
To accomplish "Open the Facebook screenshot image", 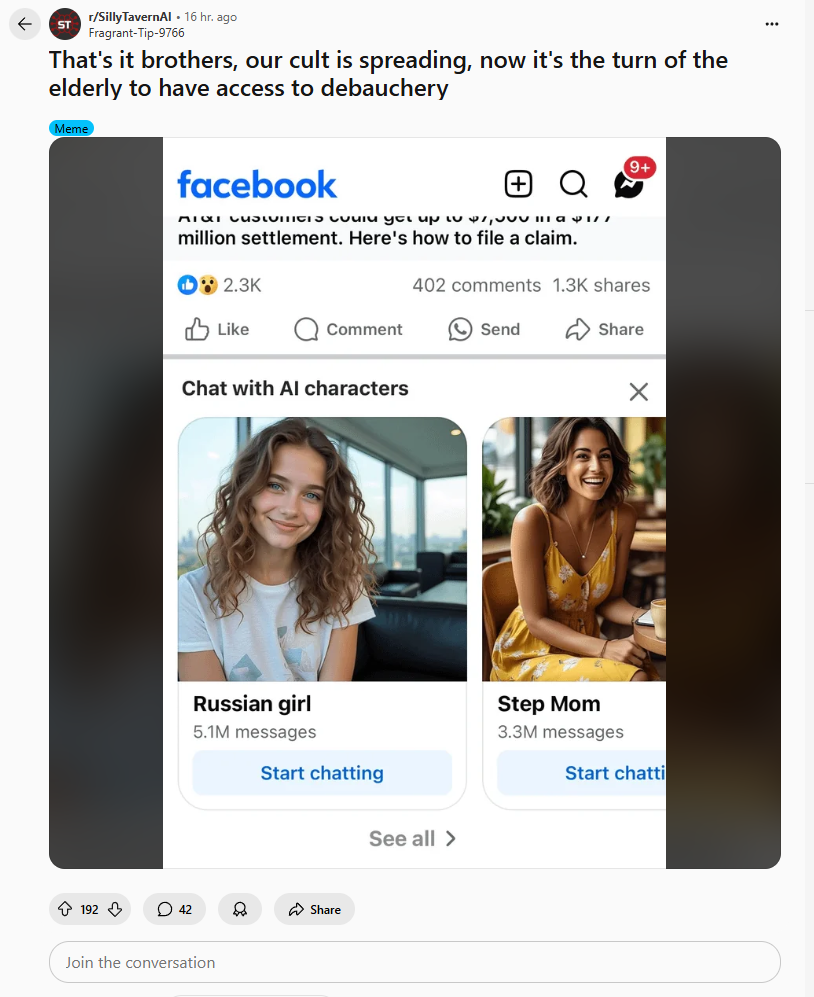I will click(x=414, y=502).
